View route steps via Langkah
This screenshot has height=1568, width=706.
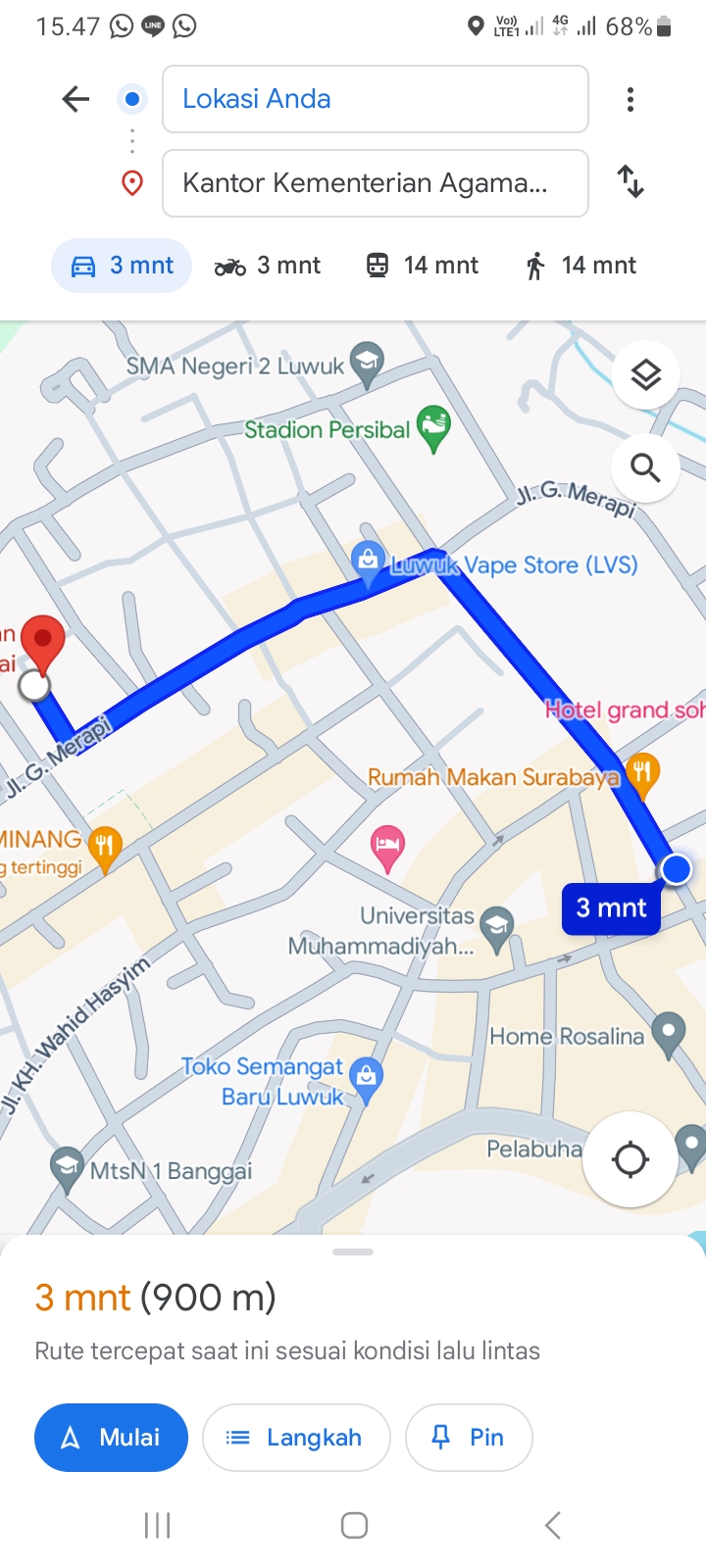pyautogui.click(x=296, y=1438)
